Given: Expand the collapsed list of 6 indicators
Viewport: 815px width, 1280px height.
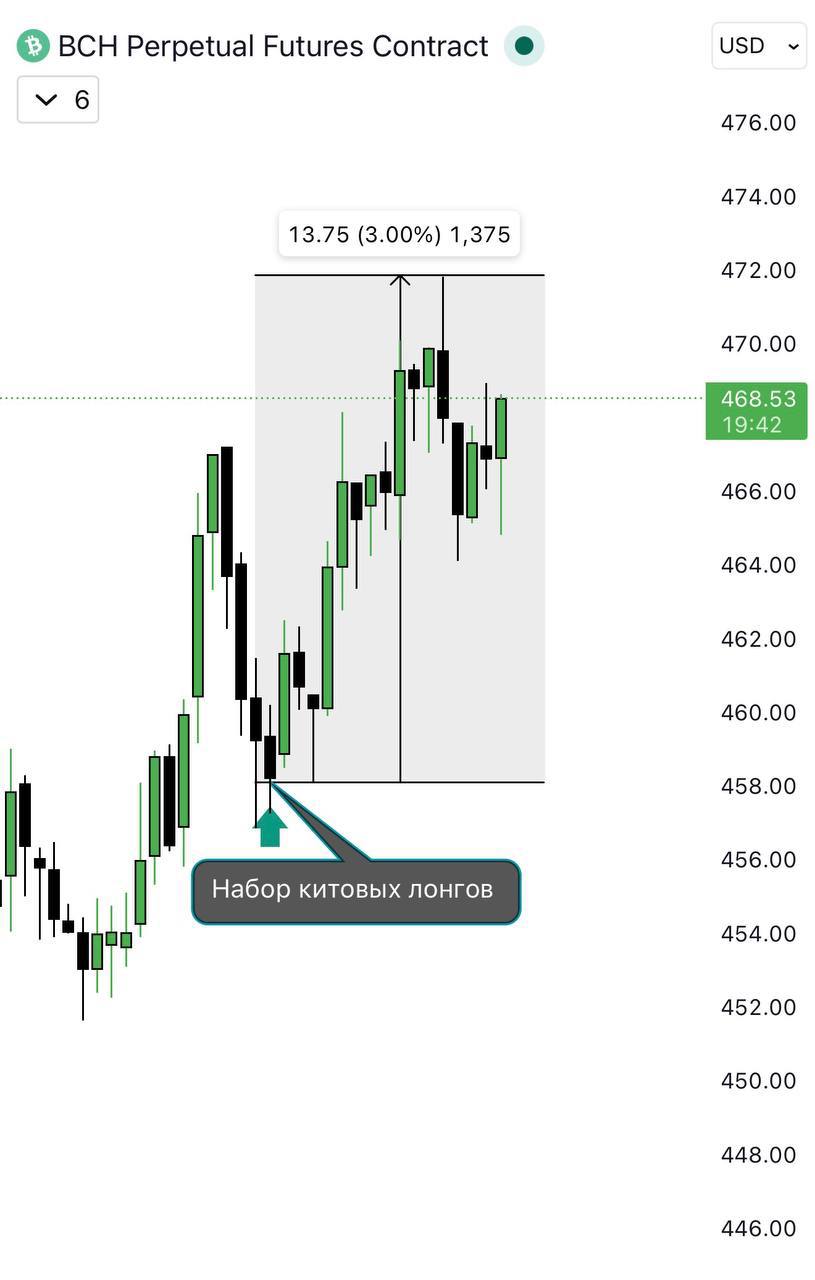Looking at the screenshot, I should tap(58, 100).
